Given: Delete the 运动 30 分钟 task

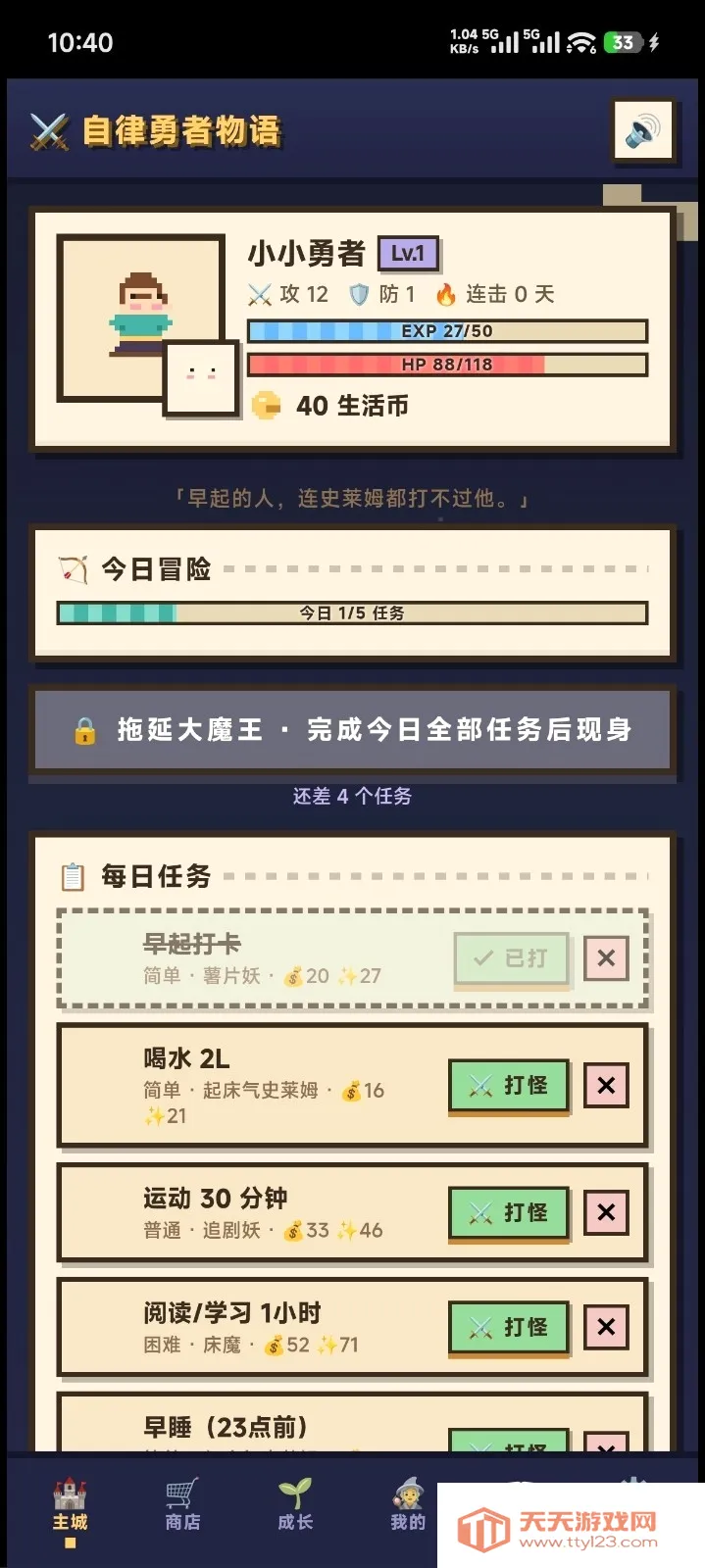Looking at the screenshot, I should [x=606, y=1213].
